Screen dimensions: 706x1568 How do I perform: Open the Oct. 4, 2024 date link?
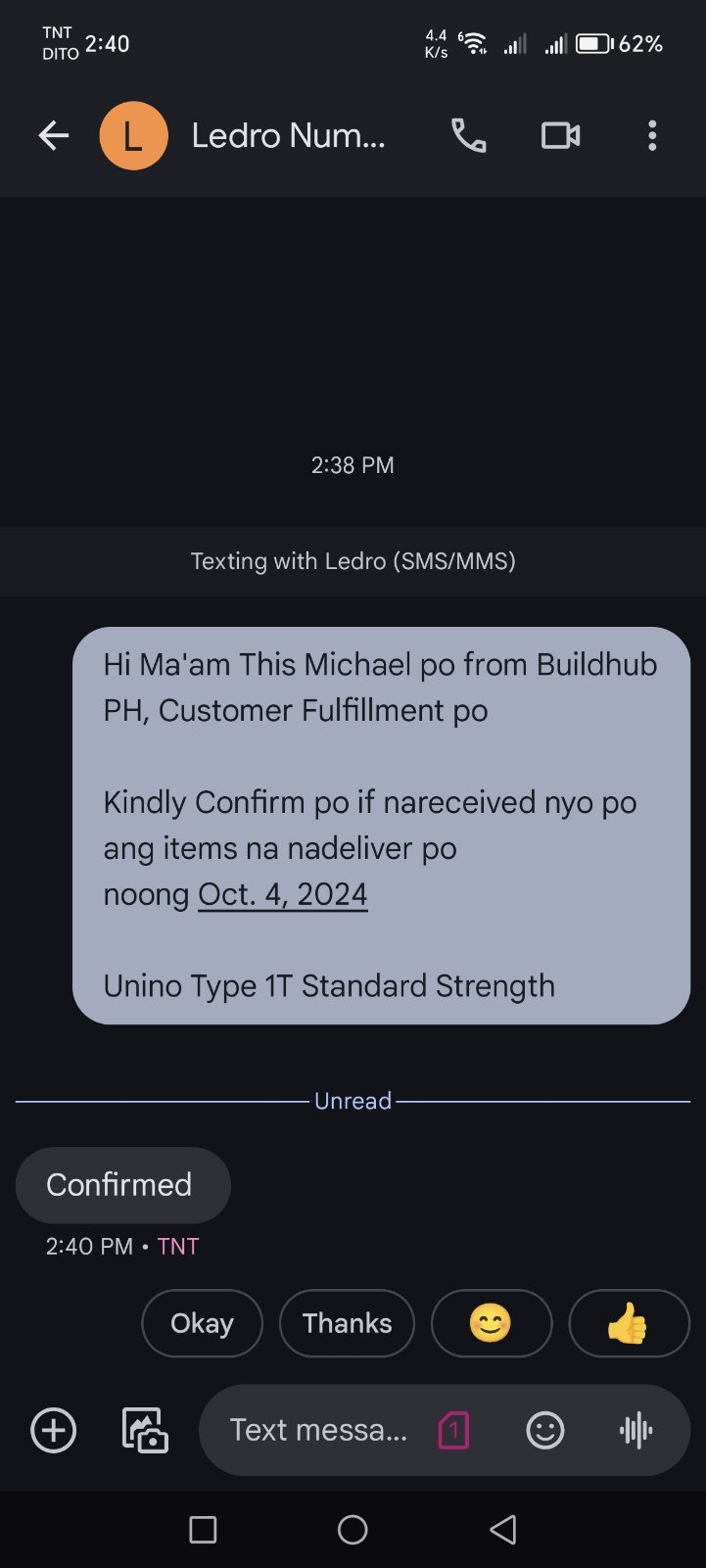click(x=283, y=894)
